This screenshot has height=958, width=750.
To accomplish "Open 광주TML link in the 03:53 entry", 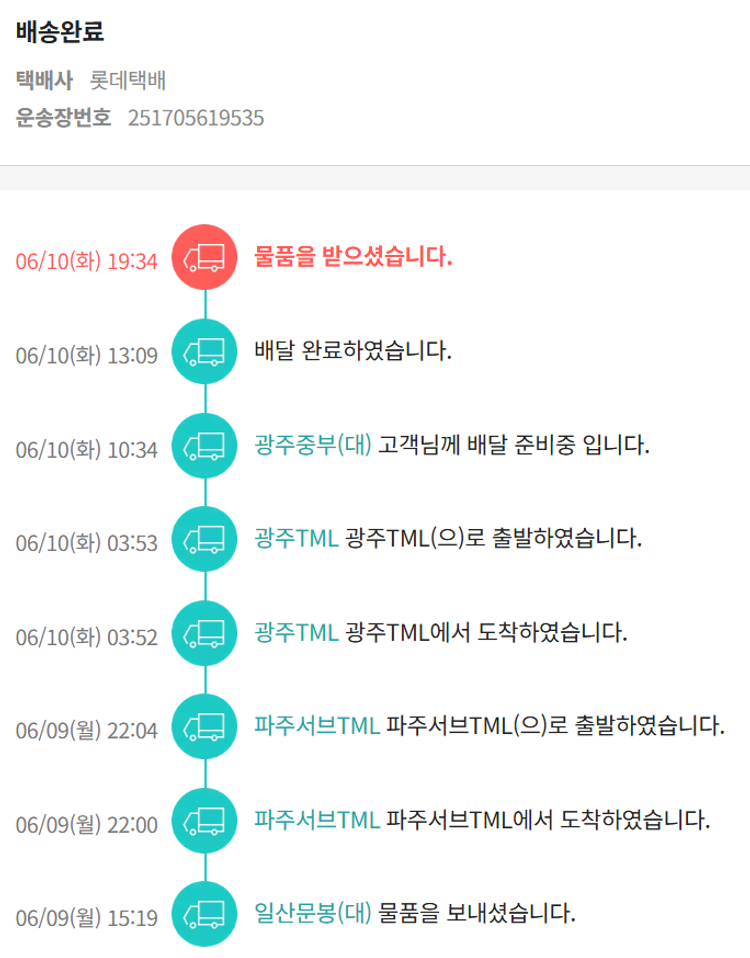I will click(296, 539).
